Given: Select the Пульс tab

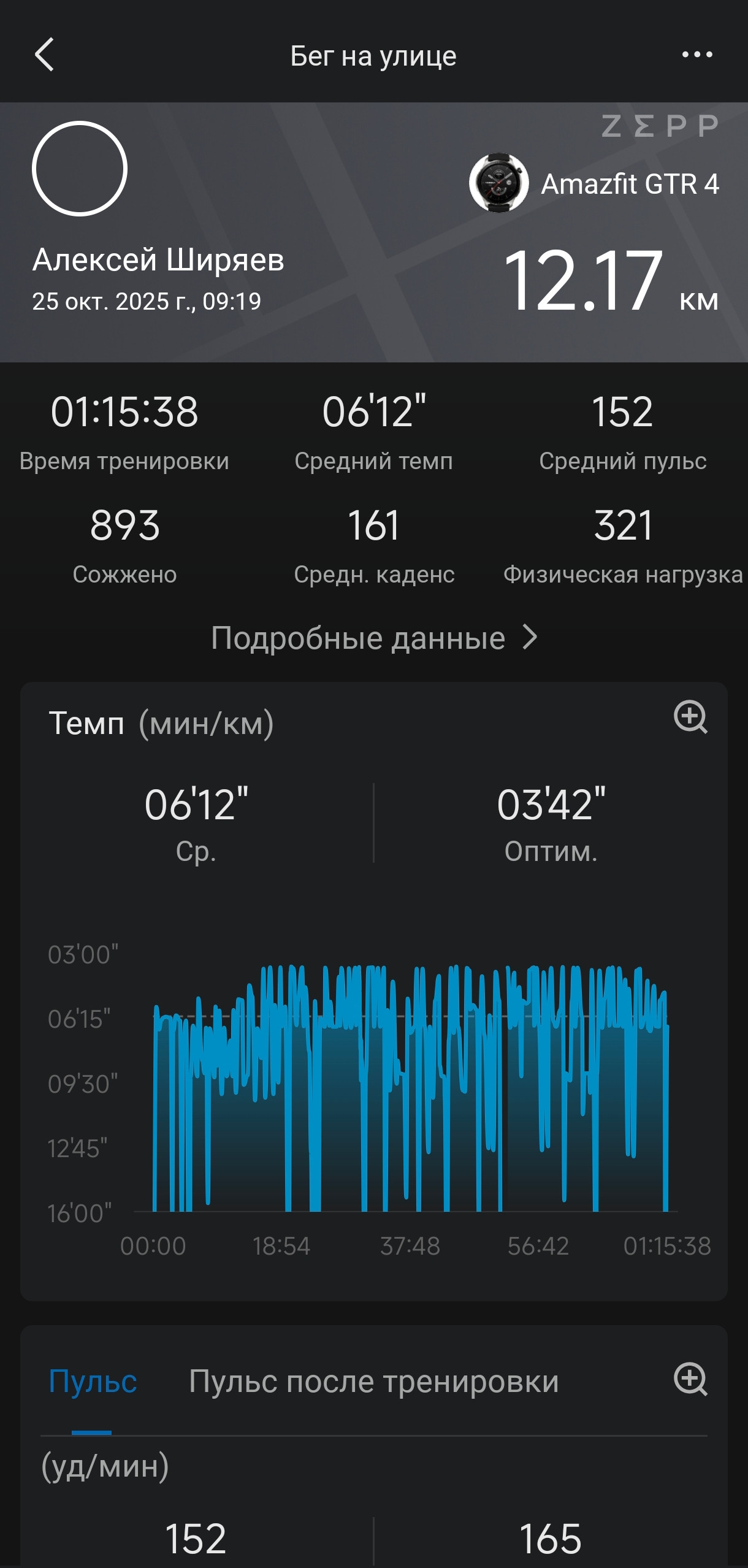Looking at the screenshot, I should pyautogui.click(x=93, y=1382).
